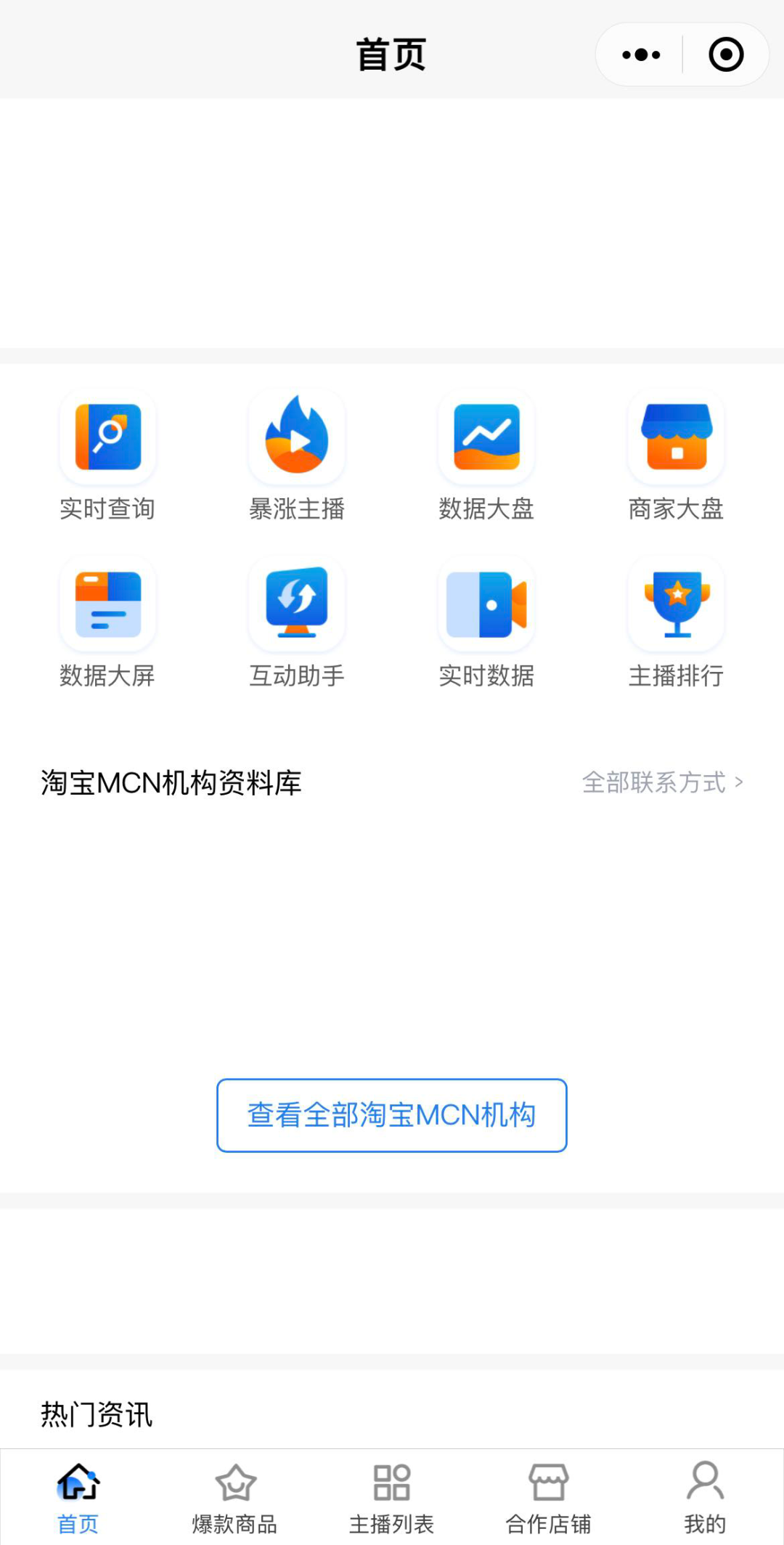Close the mini program via target icon
Viewport: 784px width, 1545px height.
[725, 54]
